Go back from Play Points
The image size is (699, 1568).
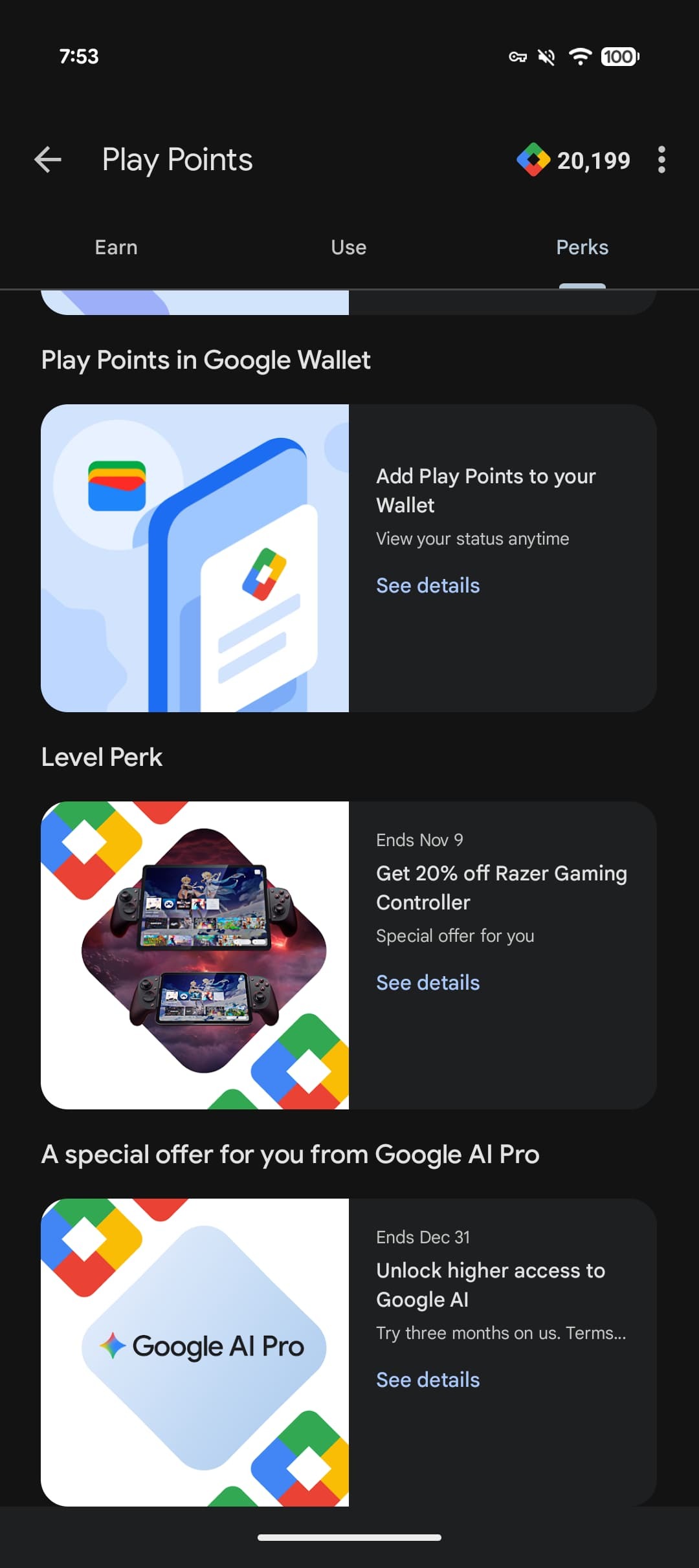tap(48, 160)
